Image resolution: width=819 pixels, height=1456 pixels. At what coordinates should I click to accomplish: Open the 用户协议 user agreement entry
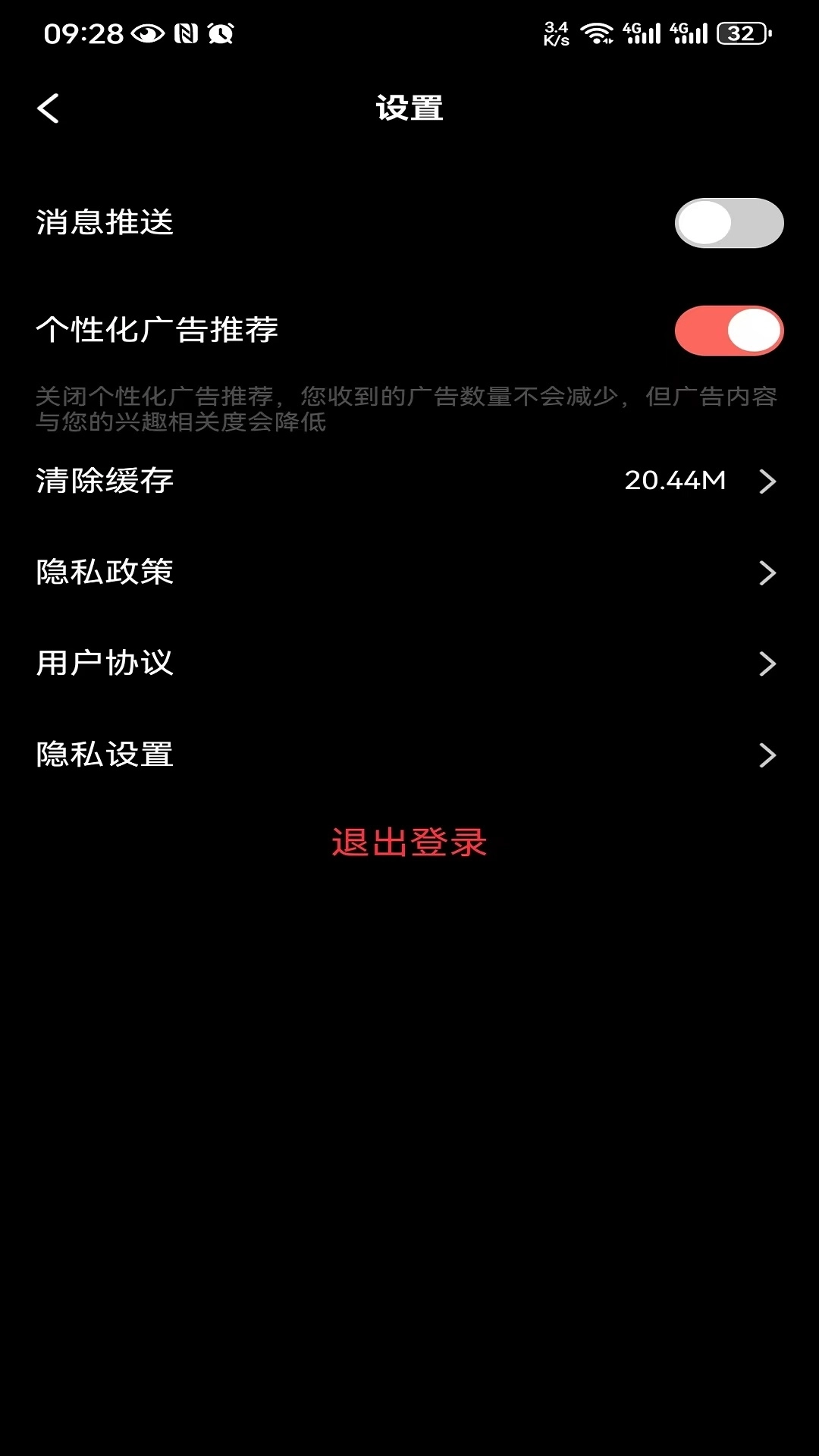104,664
